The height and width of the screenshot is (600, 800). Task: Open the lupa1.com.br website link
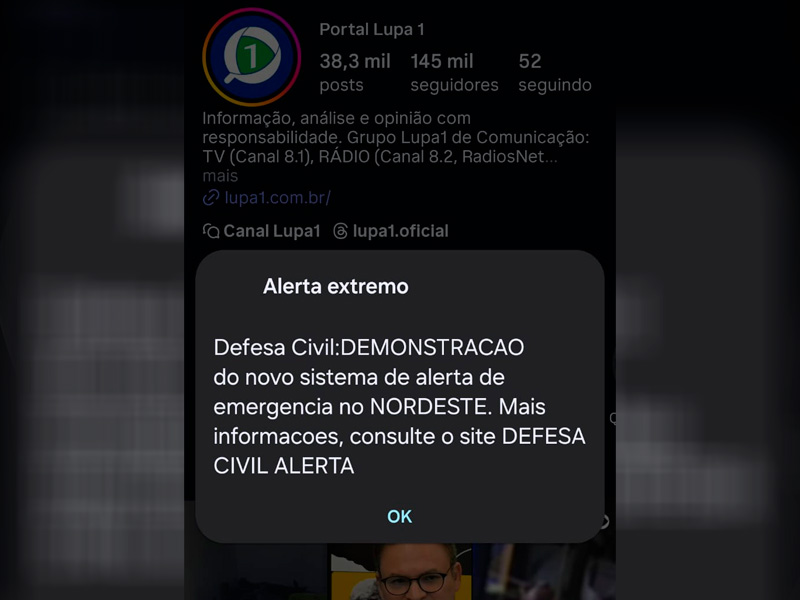tap(275, 198)
